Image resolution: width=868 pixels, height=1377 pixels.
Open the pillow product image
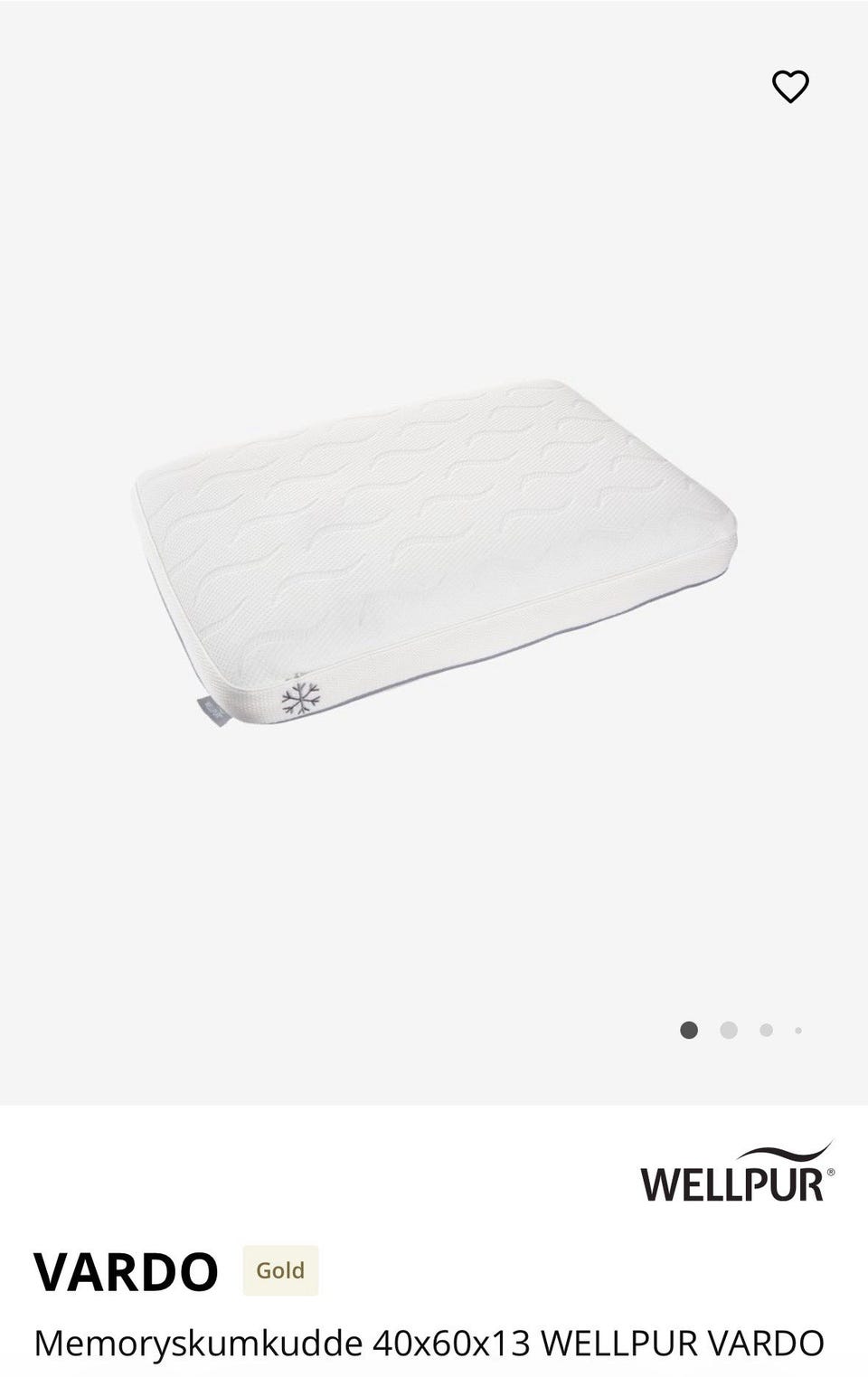click(435, 549)
